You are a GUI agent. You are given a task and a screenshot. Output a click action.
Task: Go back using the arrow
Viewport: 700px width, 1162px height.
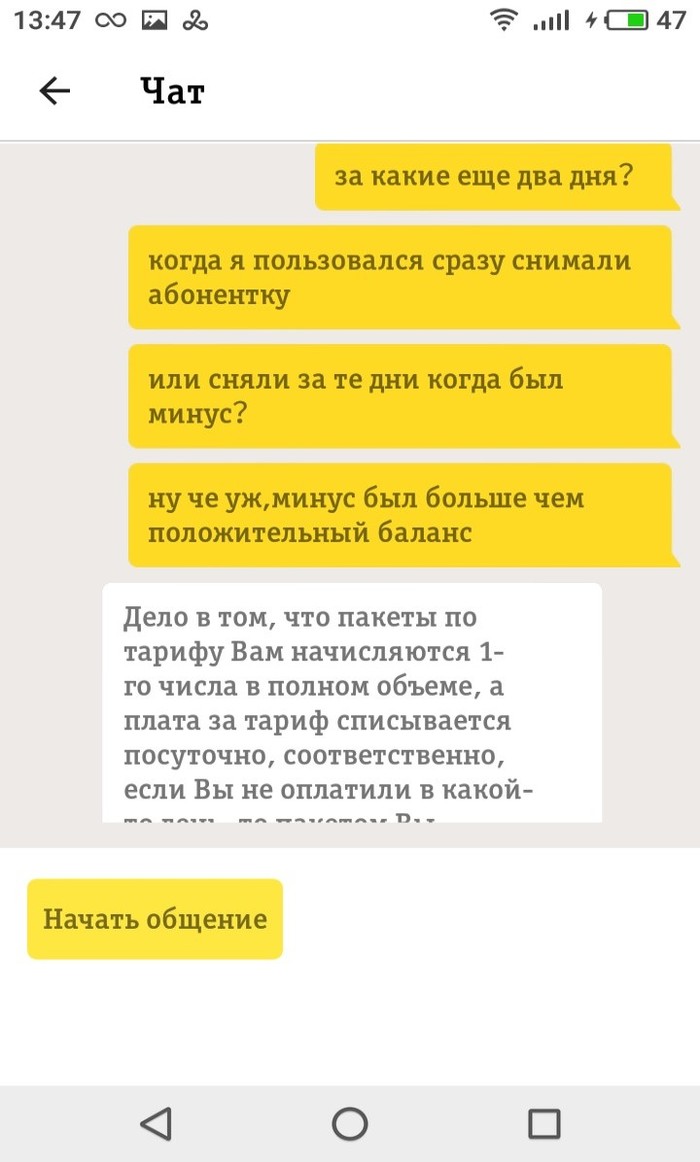click(x=55, y=92)
